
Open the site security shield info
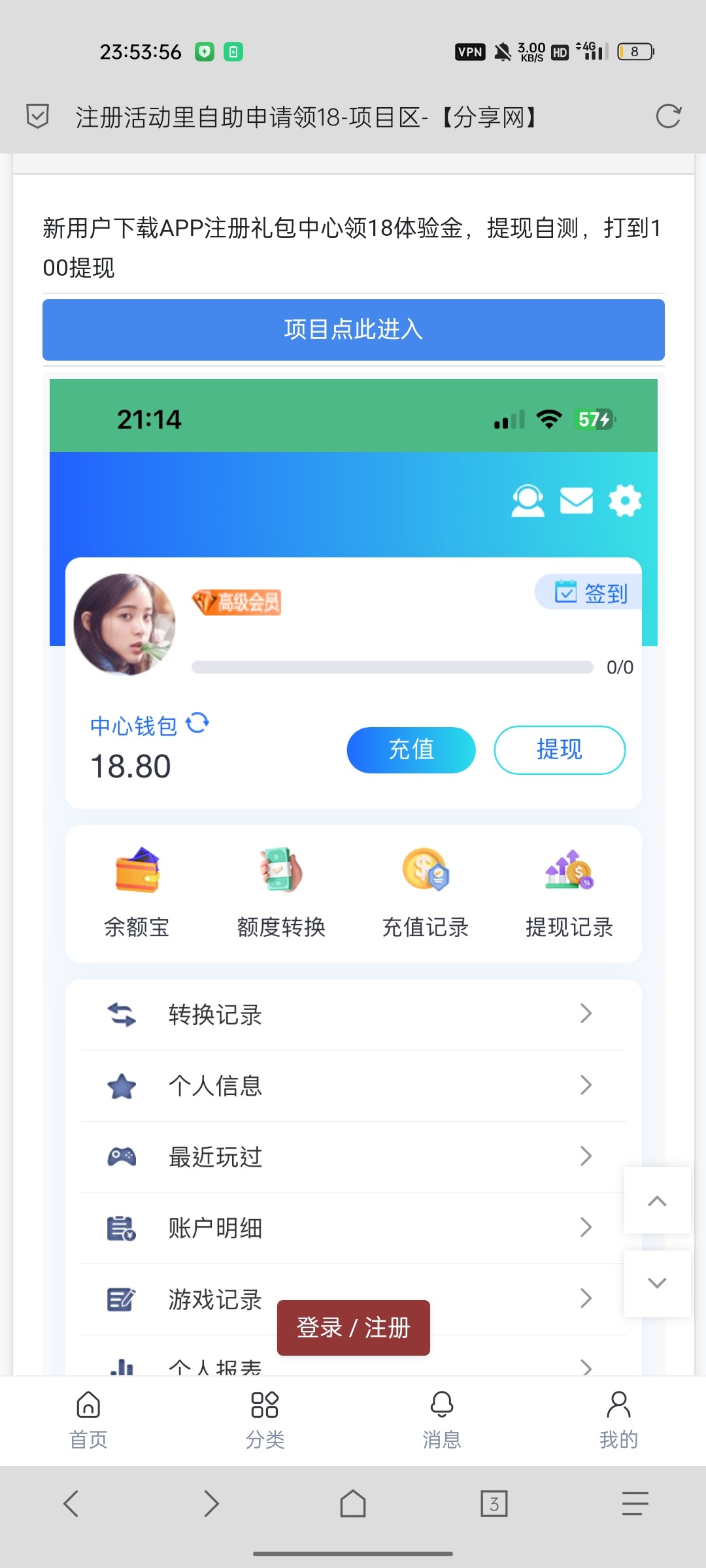coord(37,117)
